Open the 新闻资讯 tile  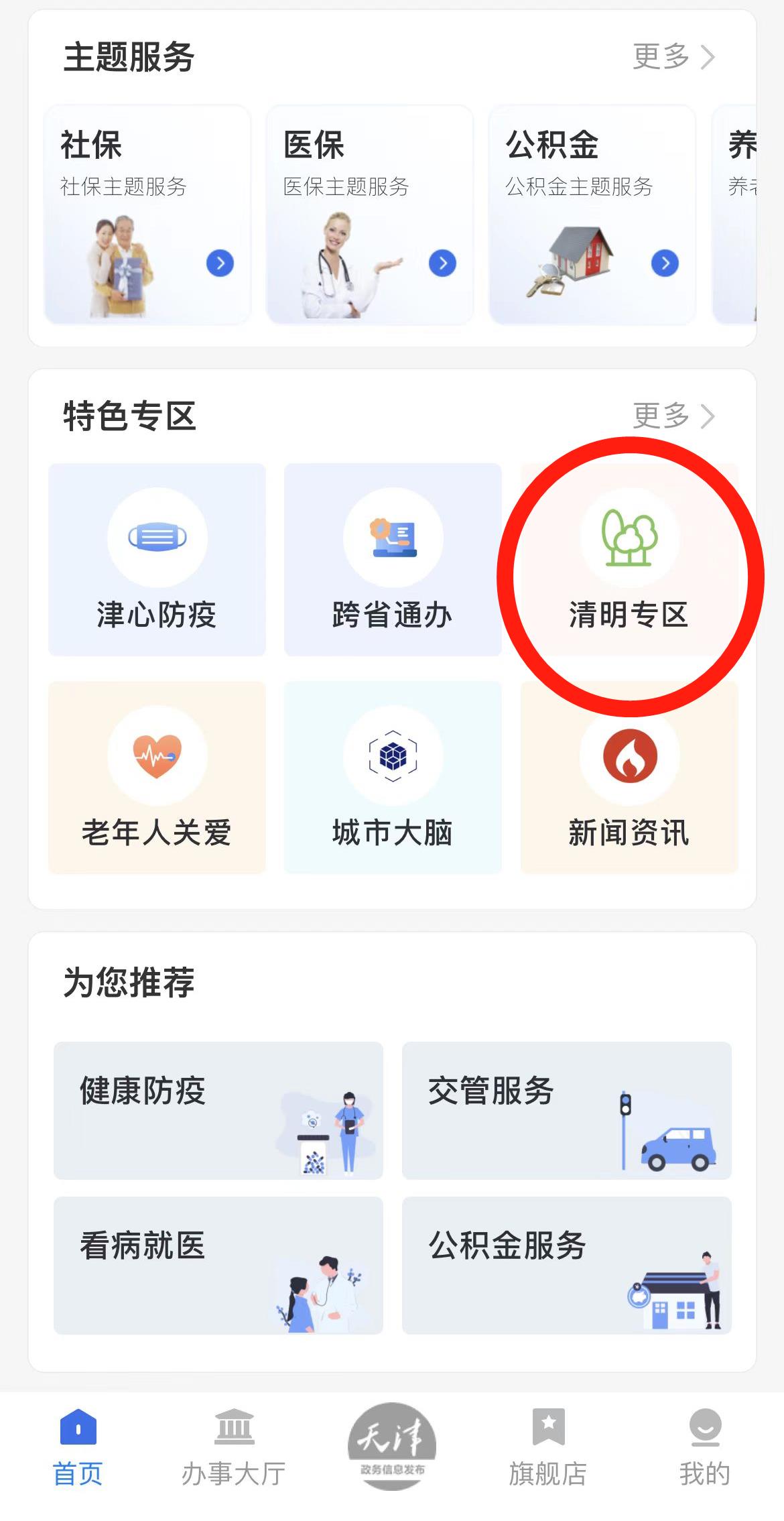point(629,778)
